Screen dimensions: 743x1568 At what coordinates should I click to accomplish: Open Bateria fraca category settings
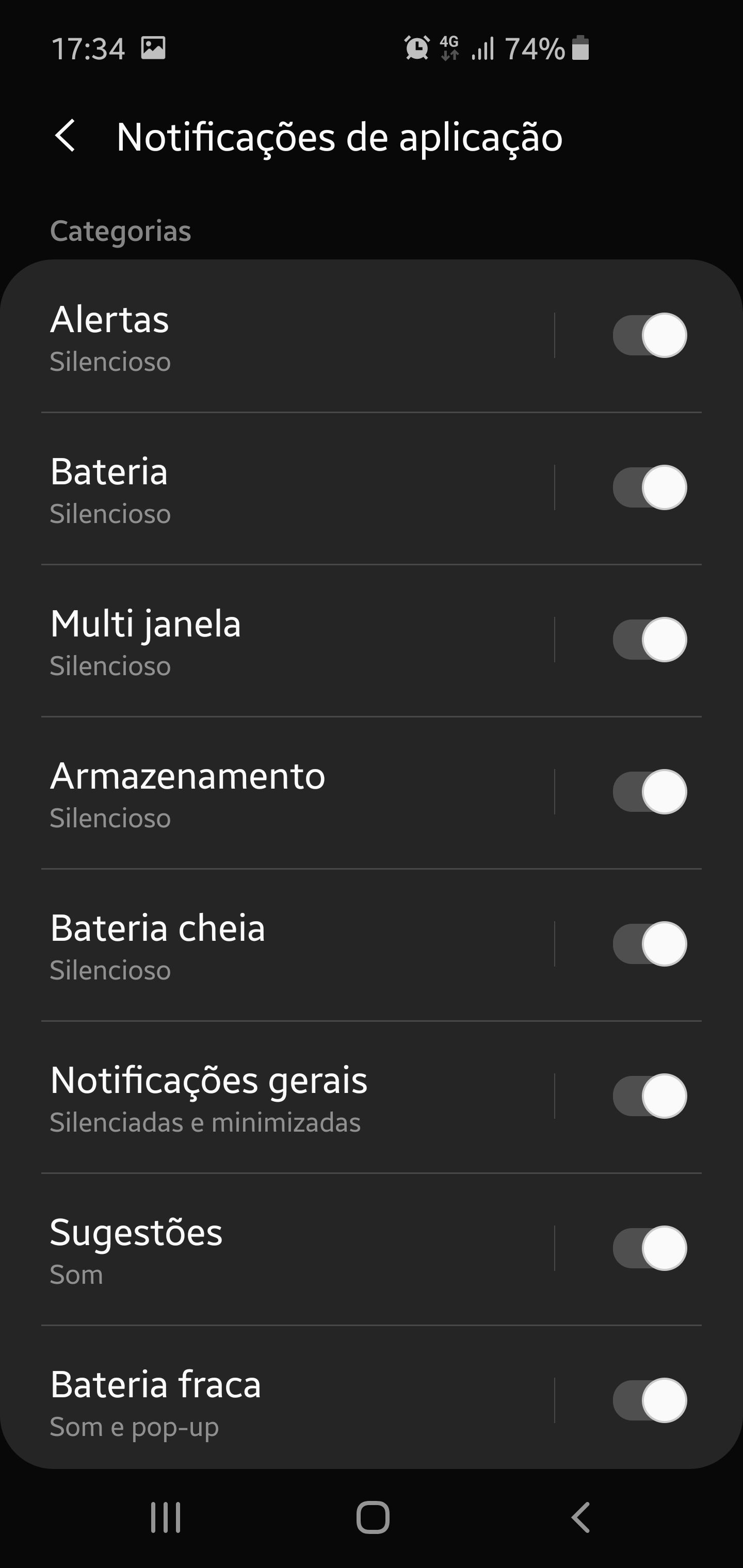click(x=274, y=1401)
